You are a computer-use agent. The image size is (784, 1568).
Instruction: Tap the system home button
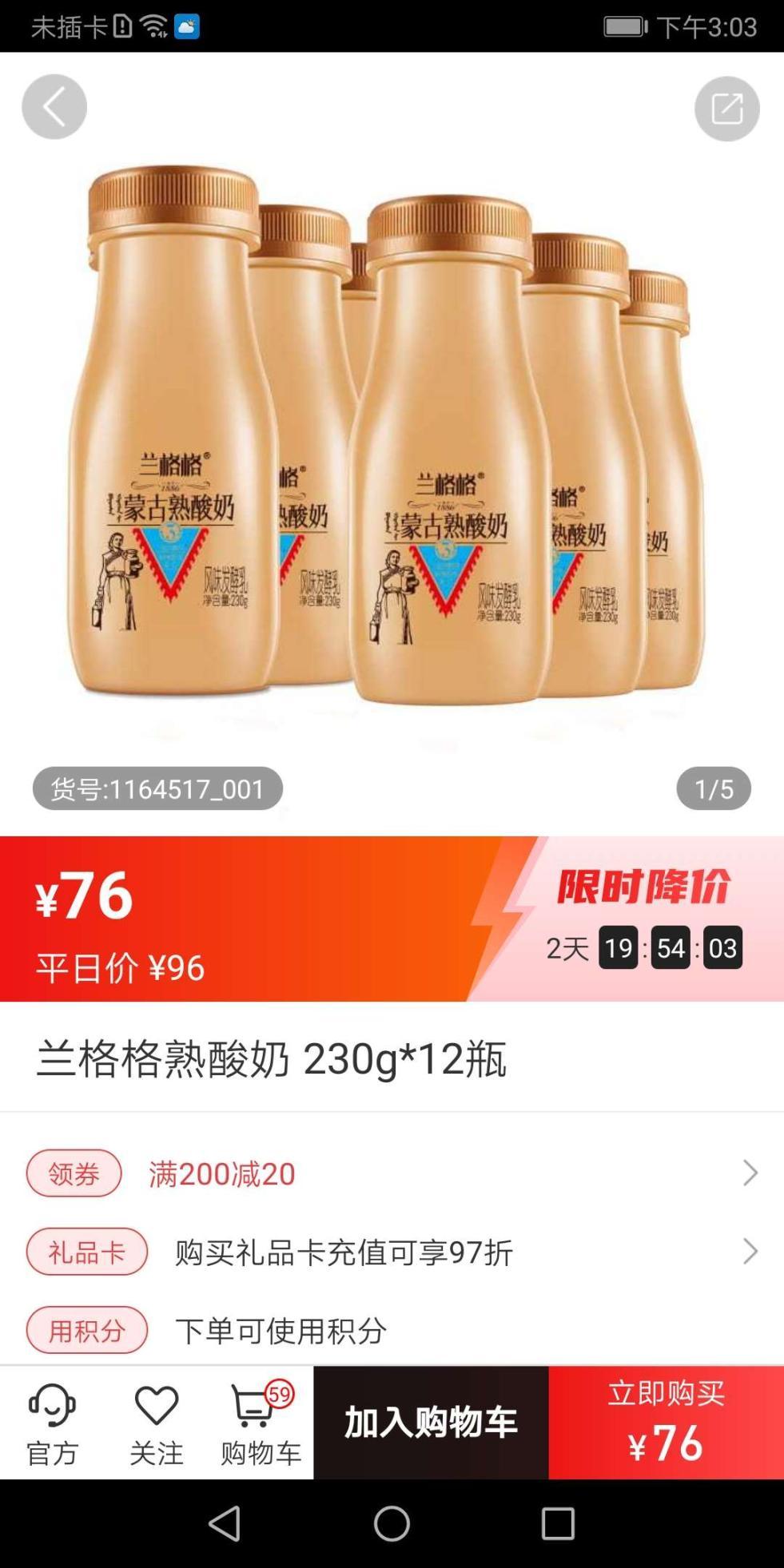pos(392,1523)
